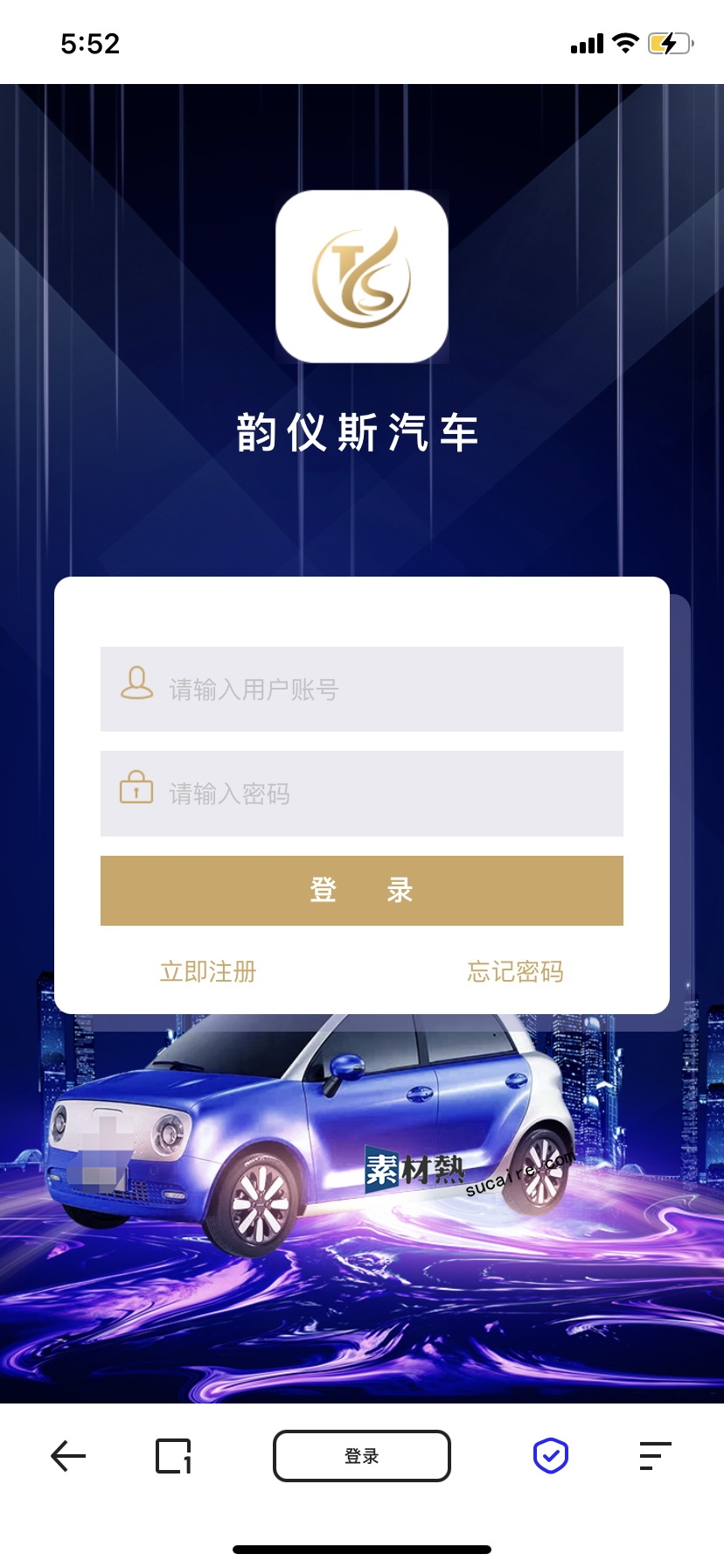Focus the password input field

tap(362, 794)
